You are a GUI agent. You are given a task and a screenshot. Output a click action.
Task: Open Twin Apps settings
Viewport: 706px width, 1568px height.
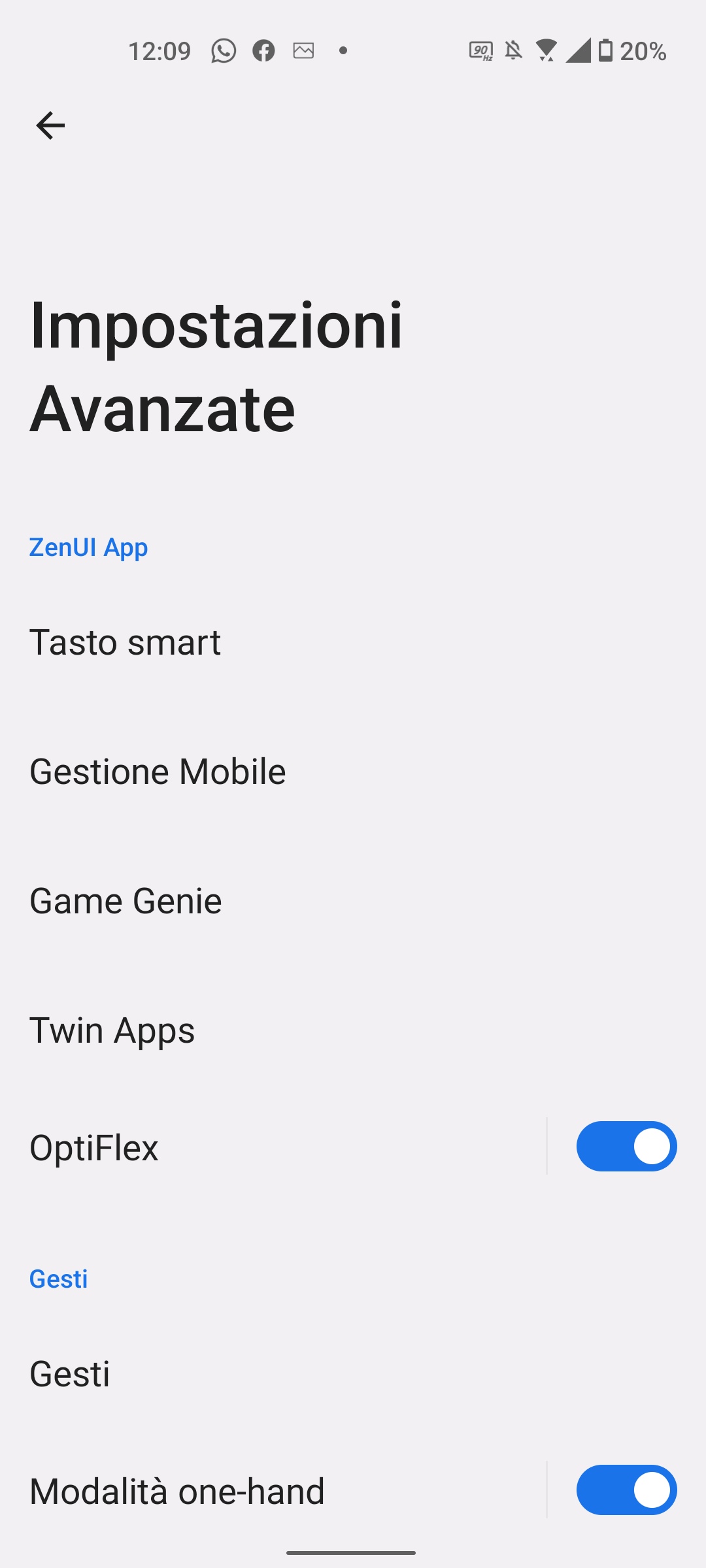click(353, 1030)
